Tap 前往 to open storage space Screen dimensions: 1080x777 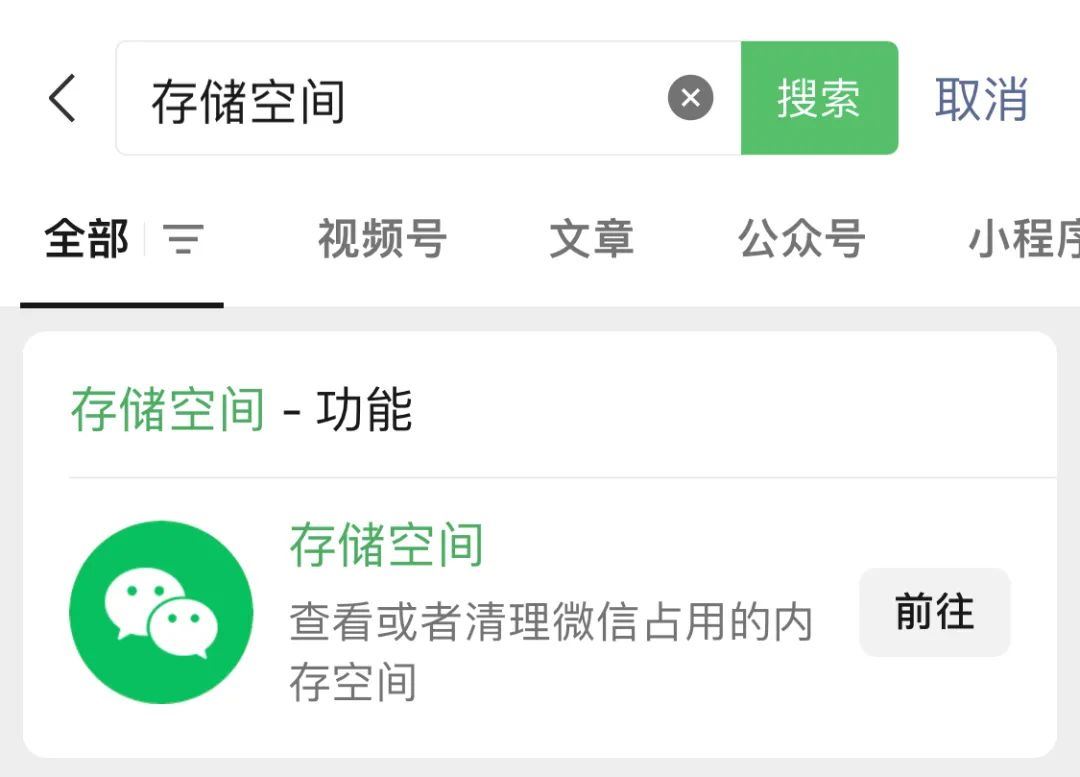click(x=934, y=612)
